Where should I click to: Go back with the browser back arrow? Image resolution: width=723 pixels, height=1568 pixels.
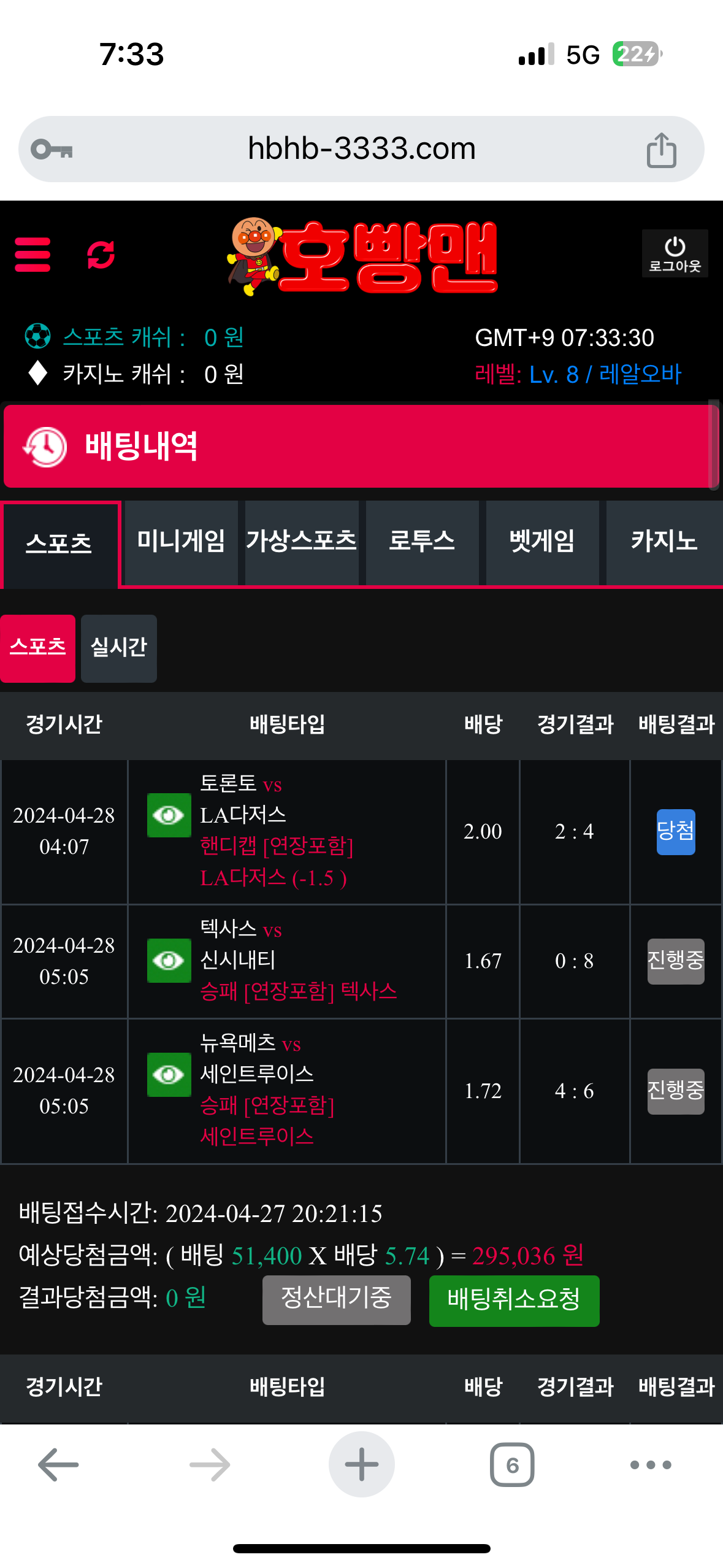click(58, 1464)
